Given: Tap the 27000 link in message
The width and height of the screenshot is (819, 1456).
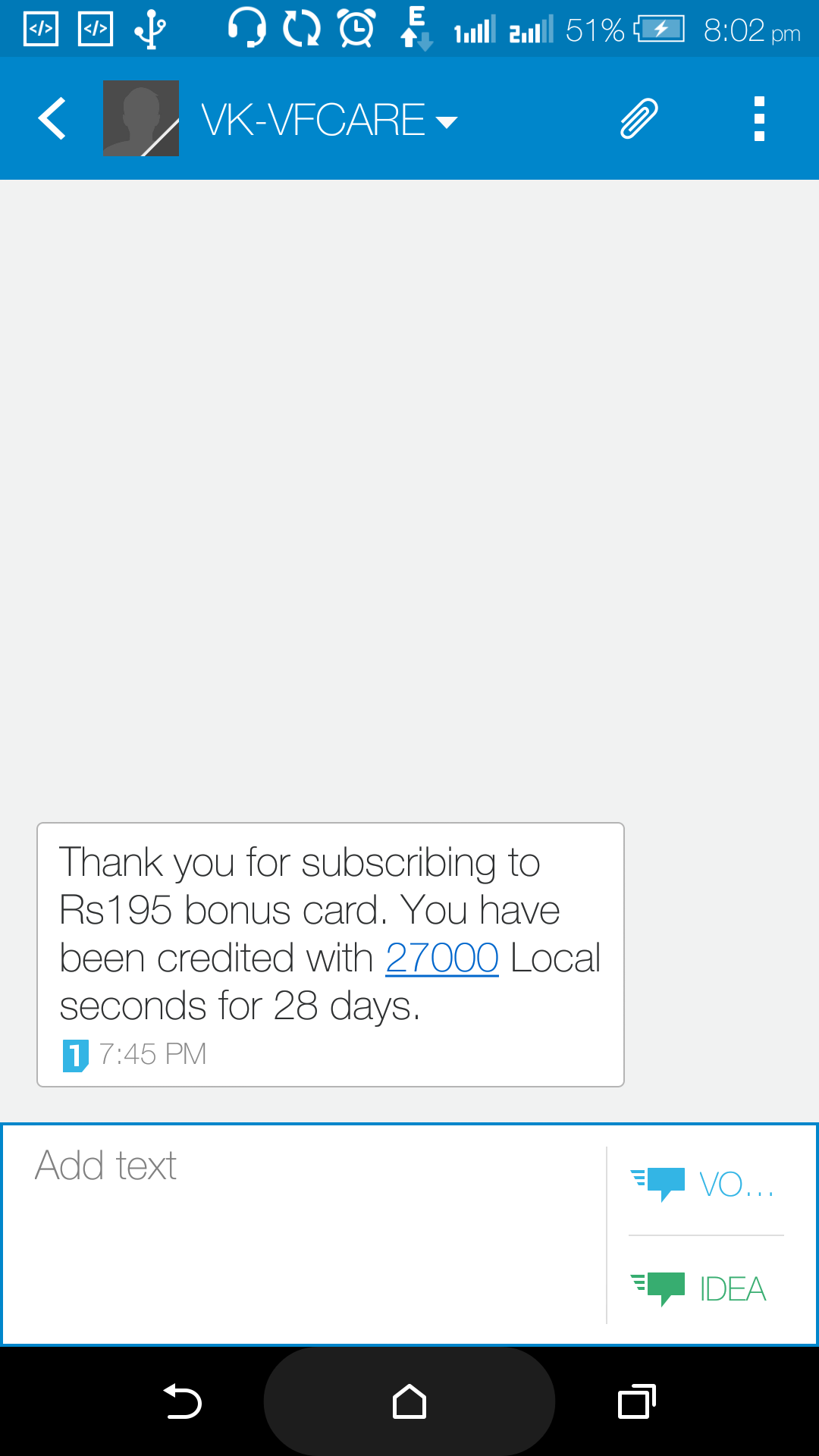Looking at the screenshot, I should pos(442,958).
